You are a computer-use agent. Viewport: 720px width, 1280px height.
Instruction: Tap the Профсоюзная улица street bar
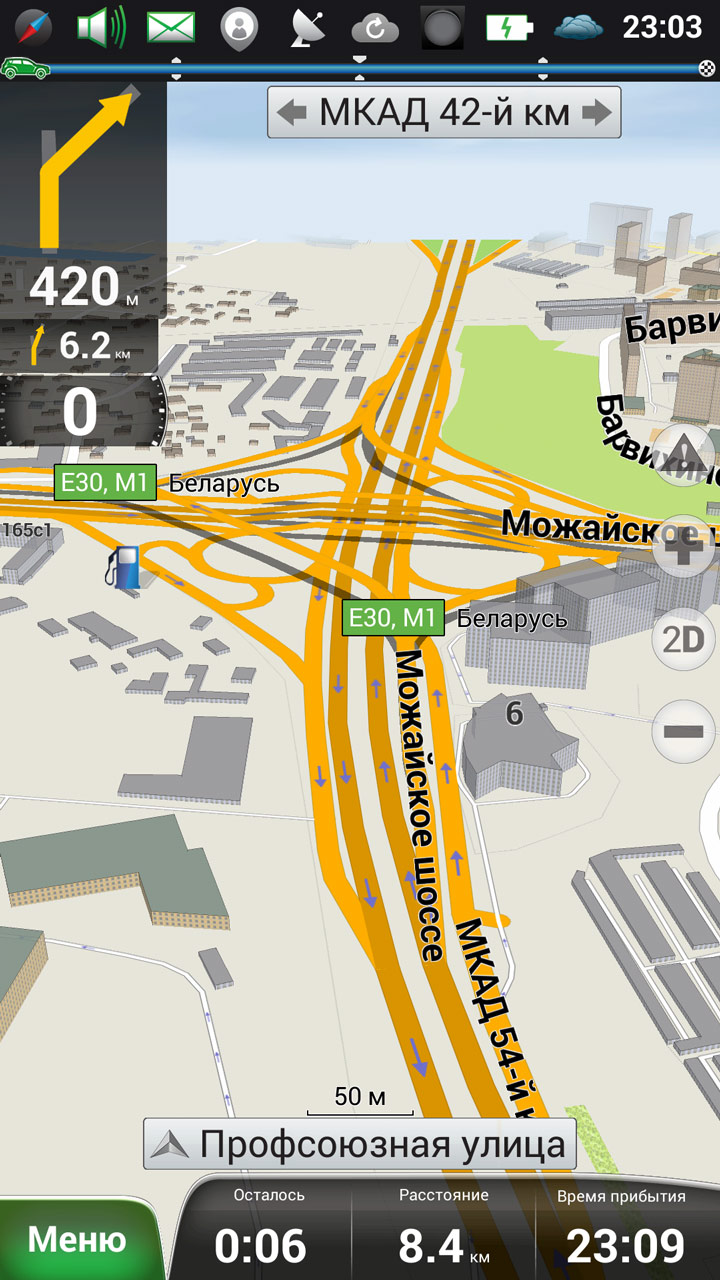(360, 1144)
